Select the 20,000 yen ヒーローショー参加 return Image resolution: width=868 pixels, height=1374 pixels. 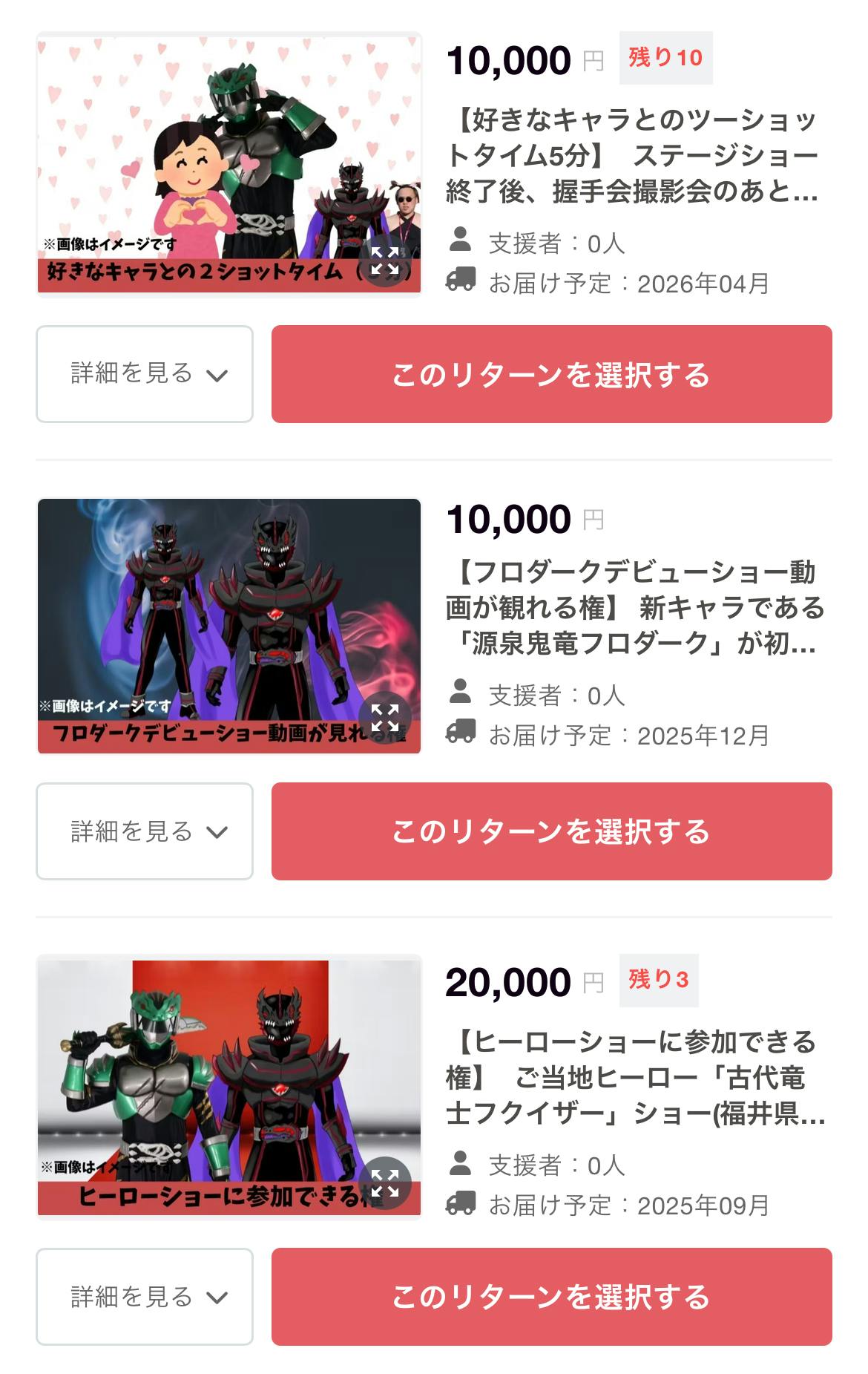point(551,1297)
